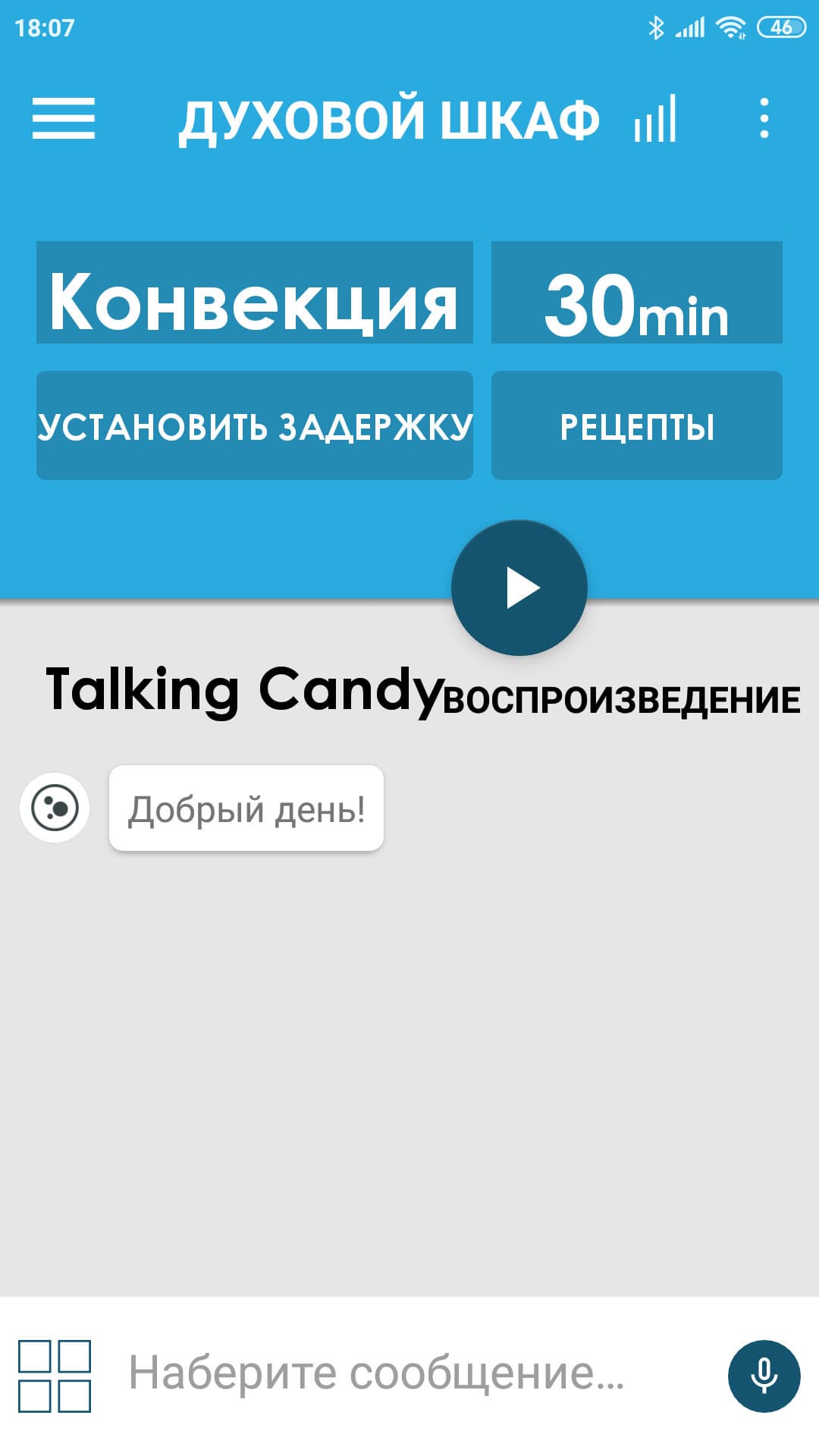This screenshot has height=1456, width=819.
Task: Activate the microphone voice input
Action: (764, 1376)
